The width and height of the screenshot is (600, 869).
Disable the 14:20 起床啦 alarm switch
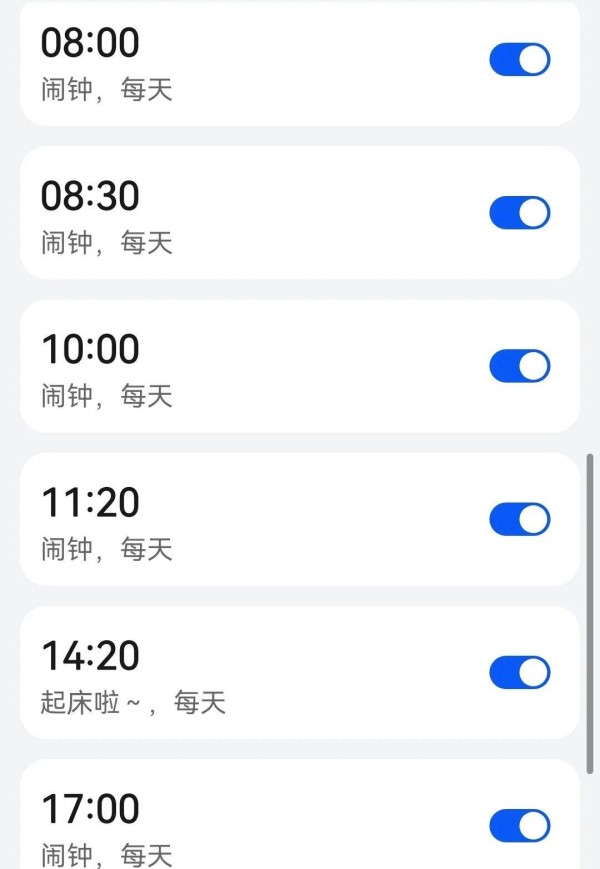tap(519, 672)
